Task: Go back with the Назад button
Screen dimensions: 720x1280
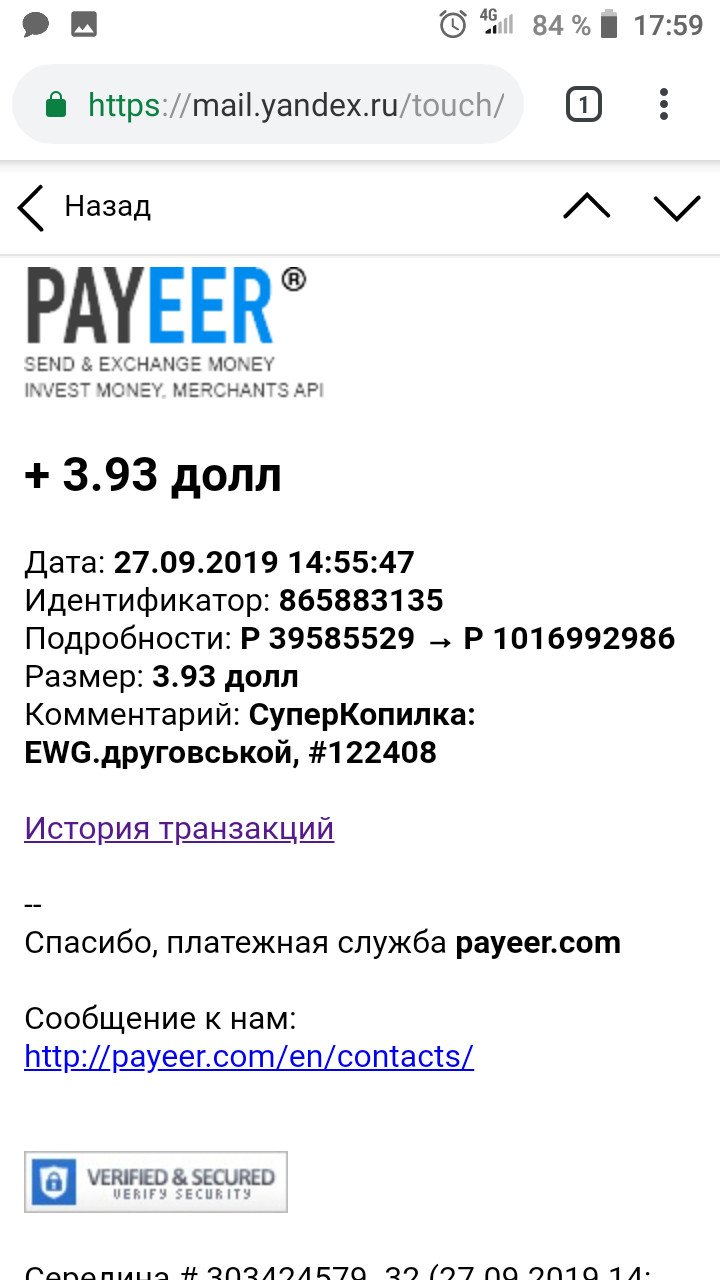Action: tap(84, 207)
